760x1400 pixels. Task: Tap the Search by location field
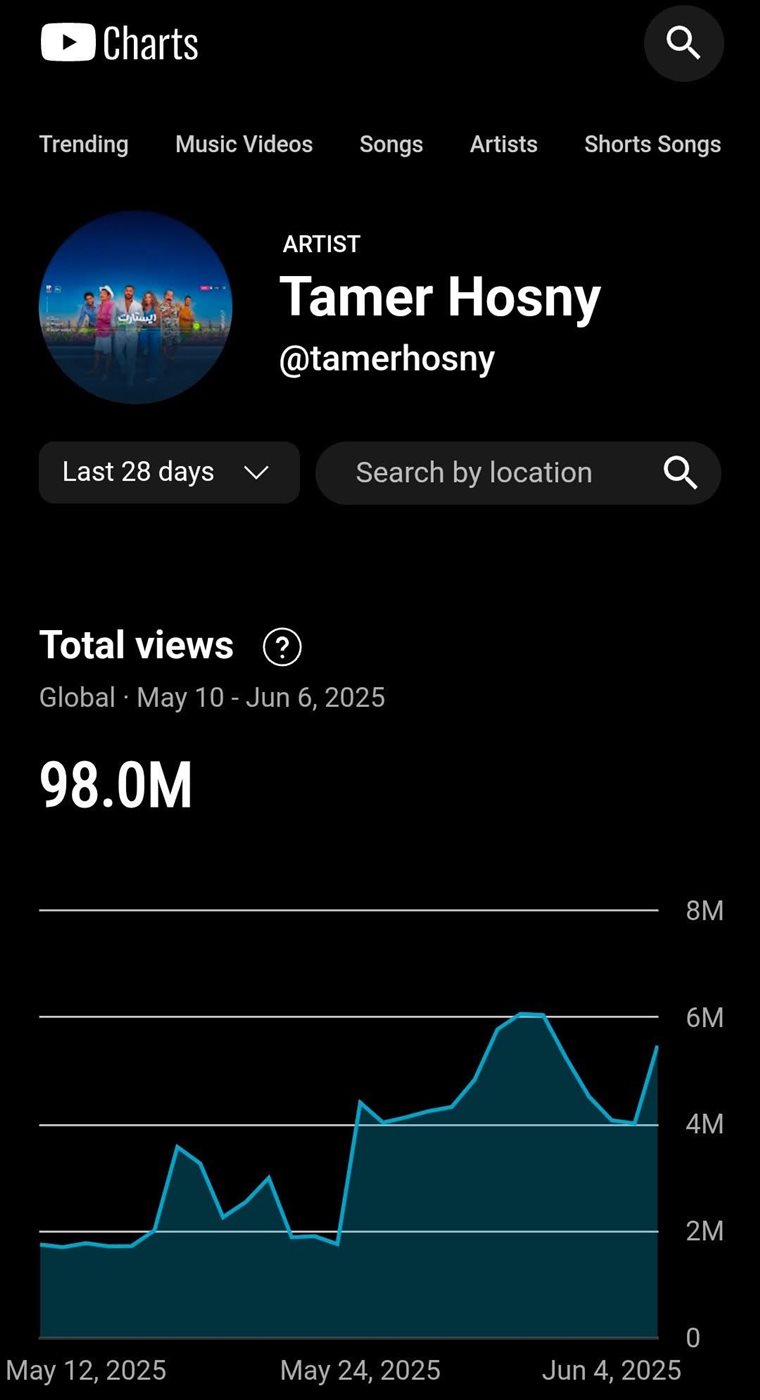[518, 472]
